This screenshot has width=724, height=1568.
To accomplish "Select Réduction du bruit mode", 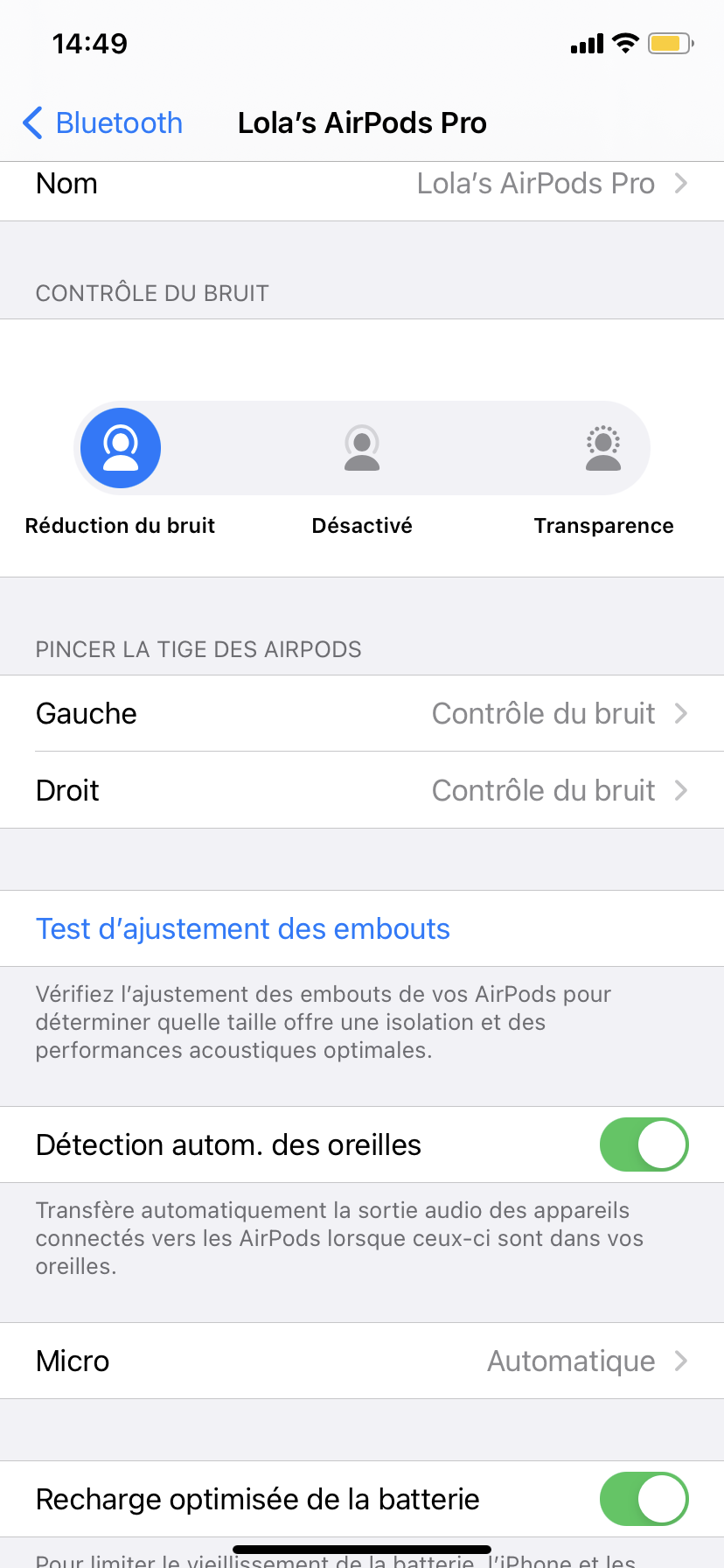I will (121, 448).
